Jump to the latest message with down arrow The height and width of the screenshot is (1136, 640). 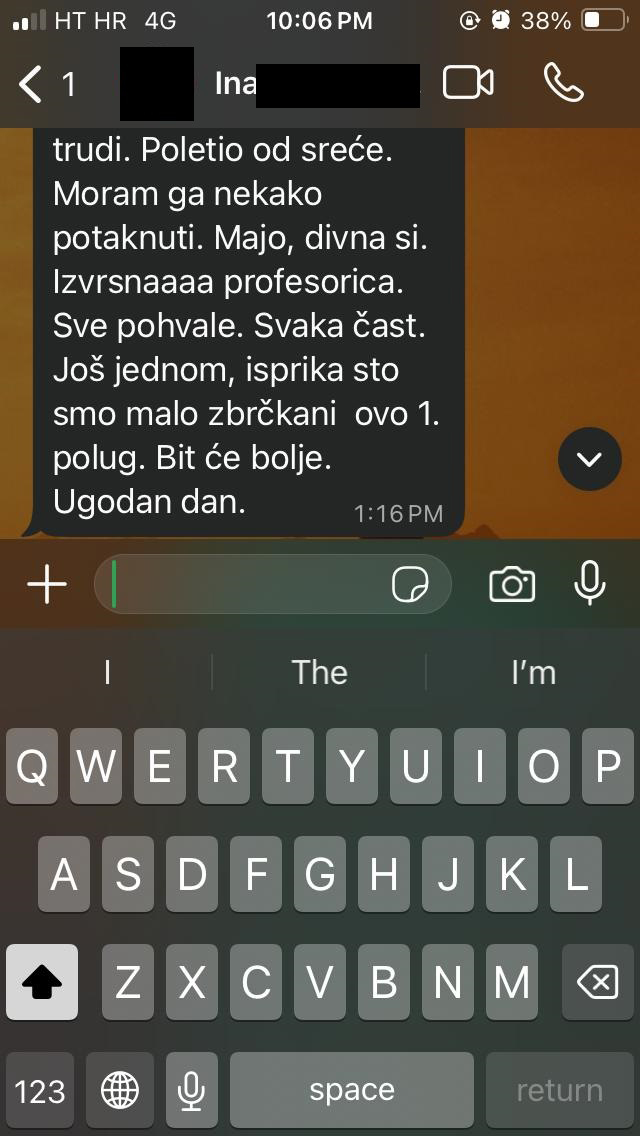click(590, 459)
